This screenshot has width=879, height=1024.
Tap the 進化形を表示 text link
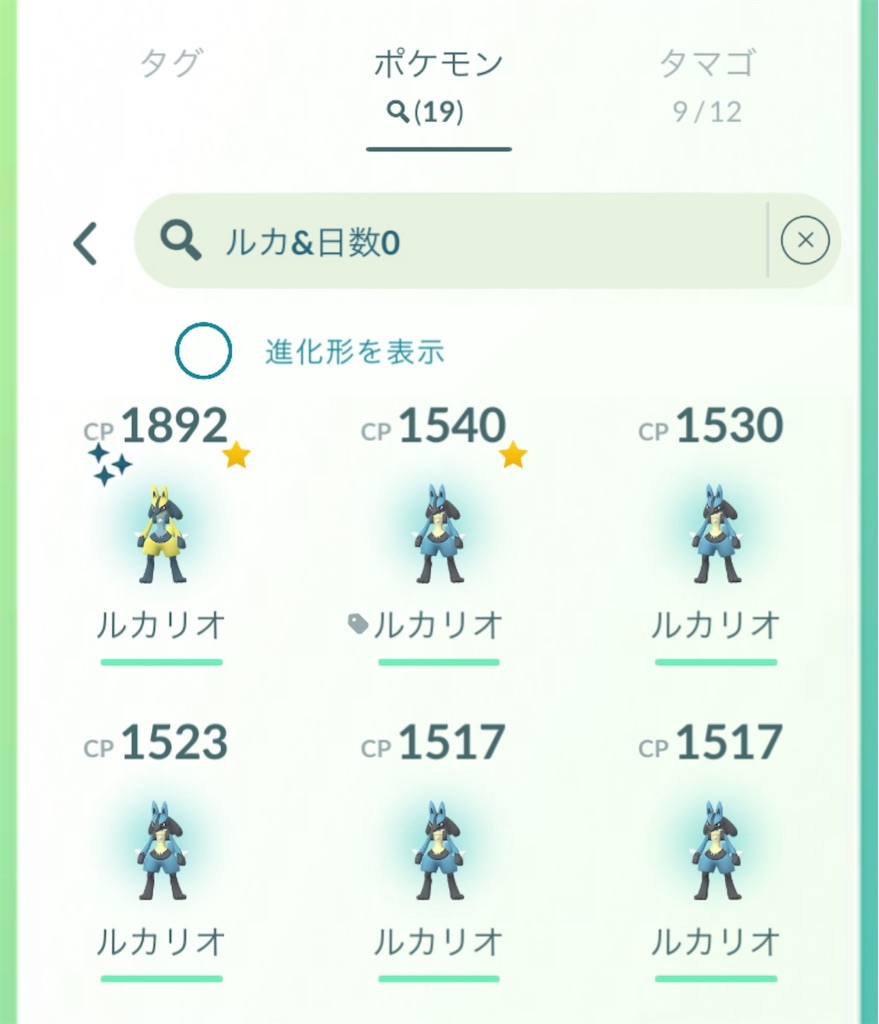(x=355, y=352)
